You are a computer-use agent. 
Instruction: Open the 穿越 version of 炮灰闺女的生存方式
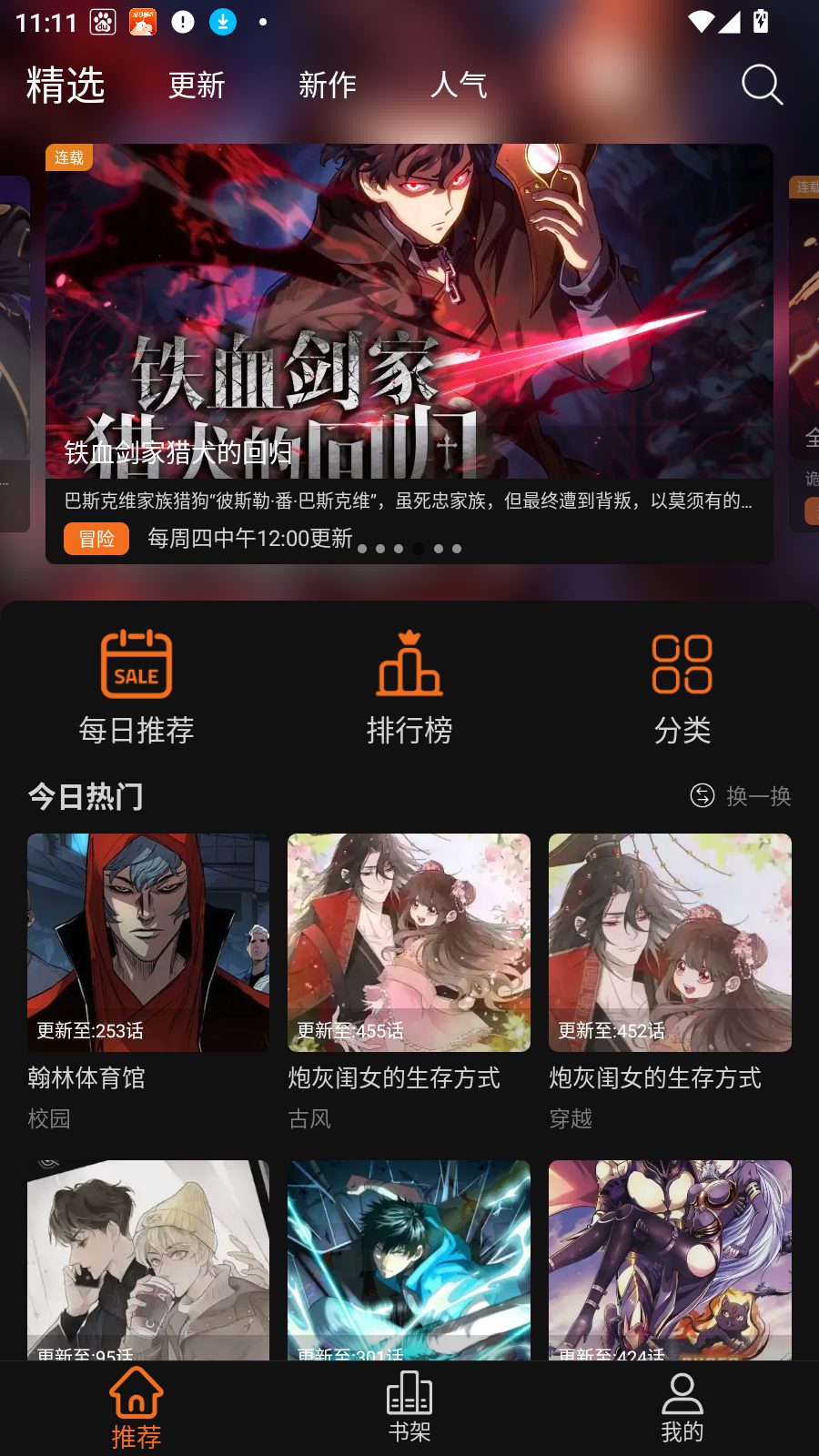point(670,943)
